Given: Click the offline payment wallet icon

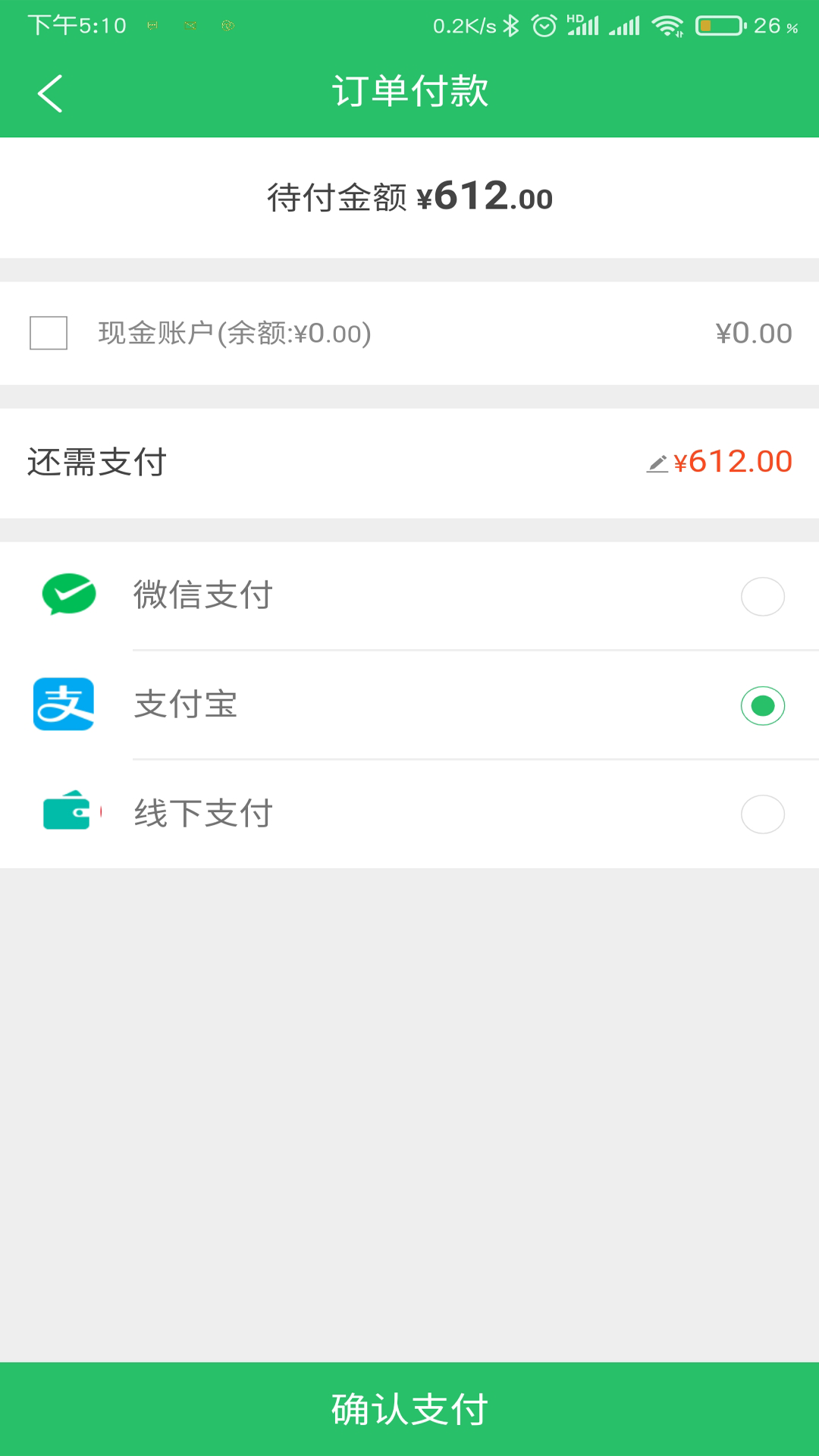Looking at the screenshot, I should tap(65, 814).
